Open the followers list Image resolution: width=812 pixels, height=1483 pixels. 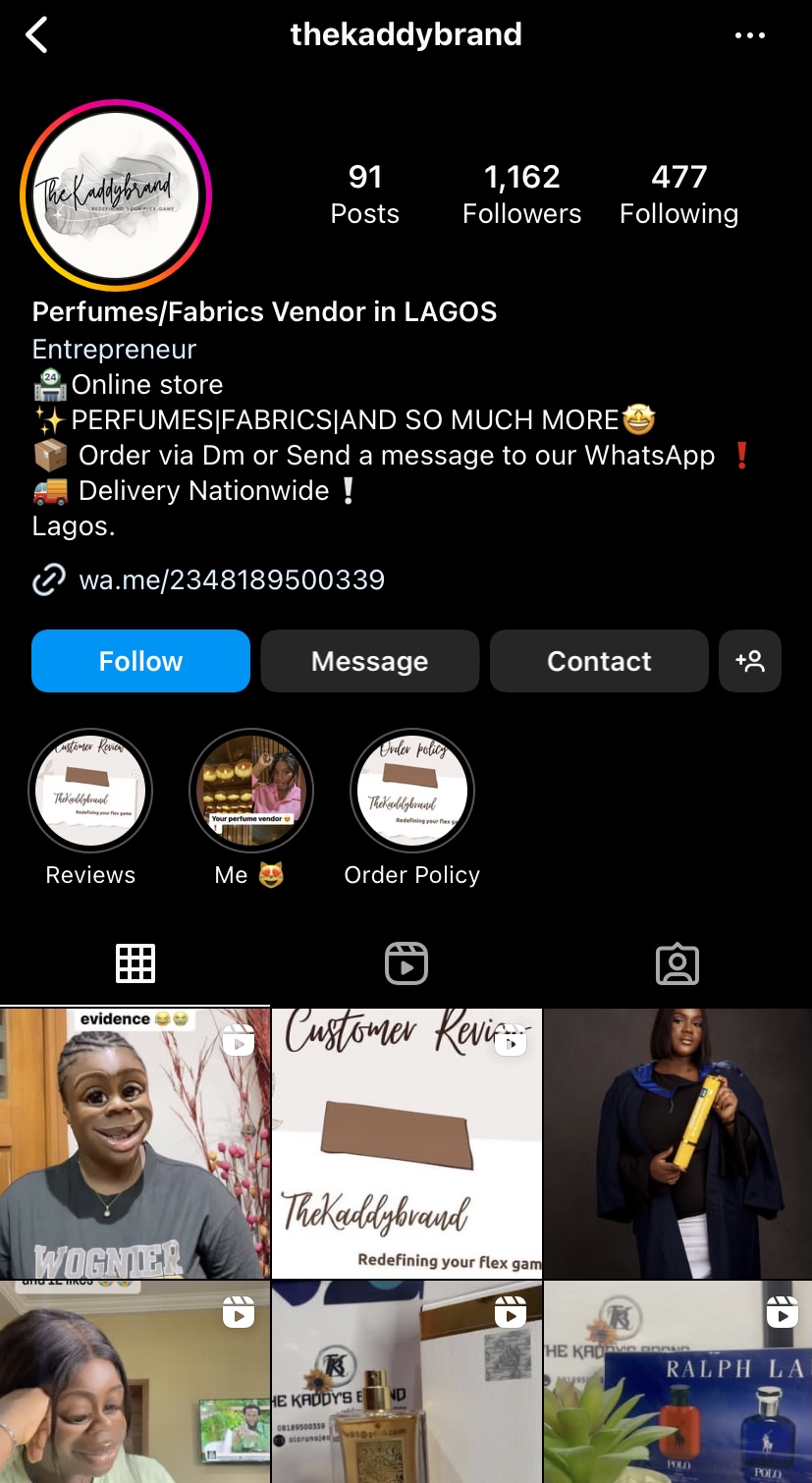click(521, 193)
